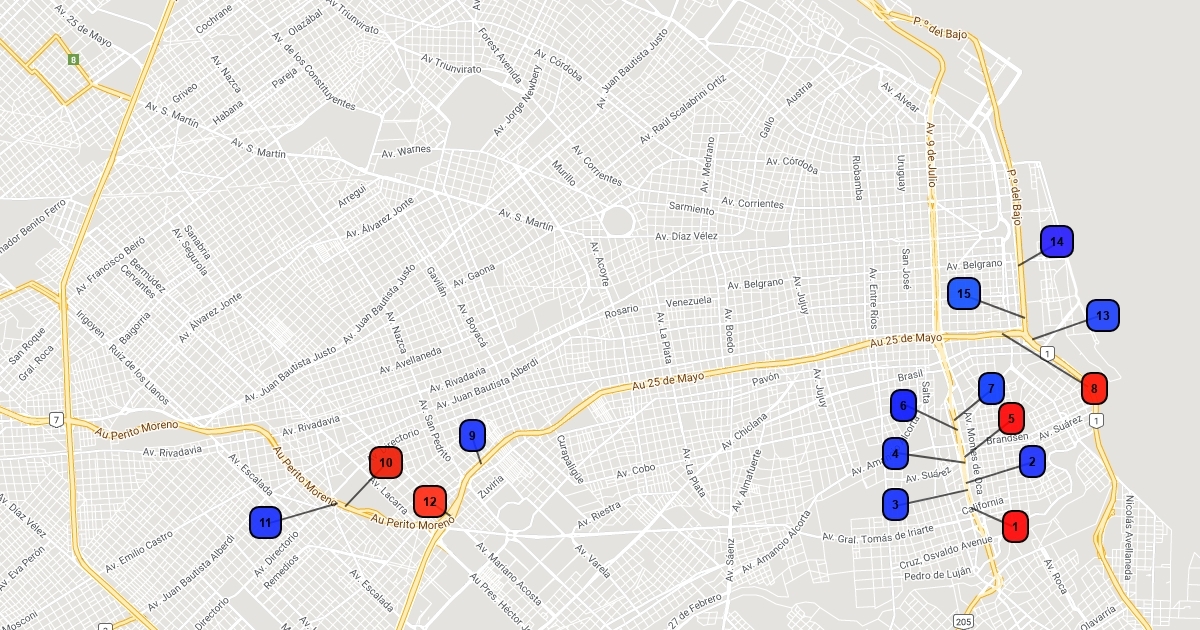This screenshot has height=630, width=1200.
Task: Tap red marker number 8
Action: pyautogui.click(x=1094, y=388)
